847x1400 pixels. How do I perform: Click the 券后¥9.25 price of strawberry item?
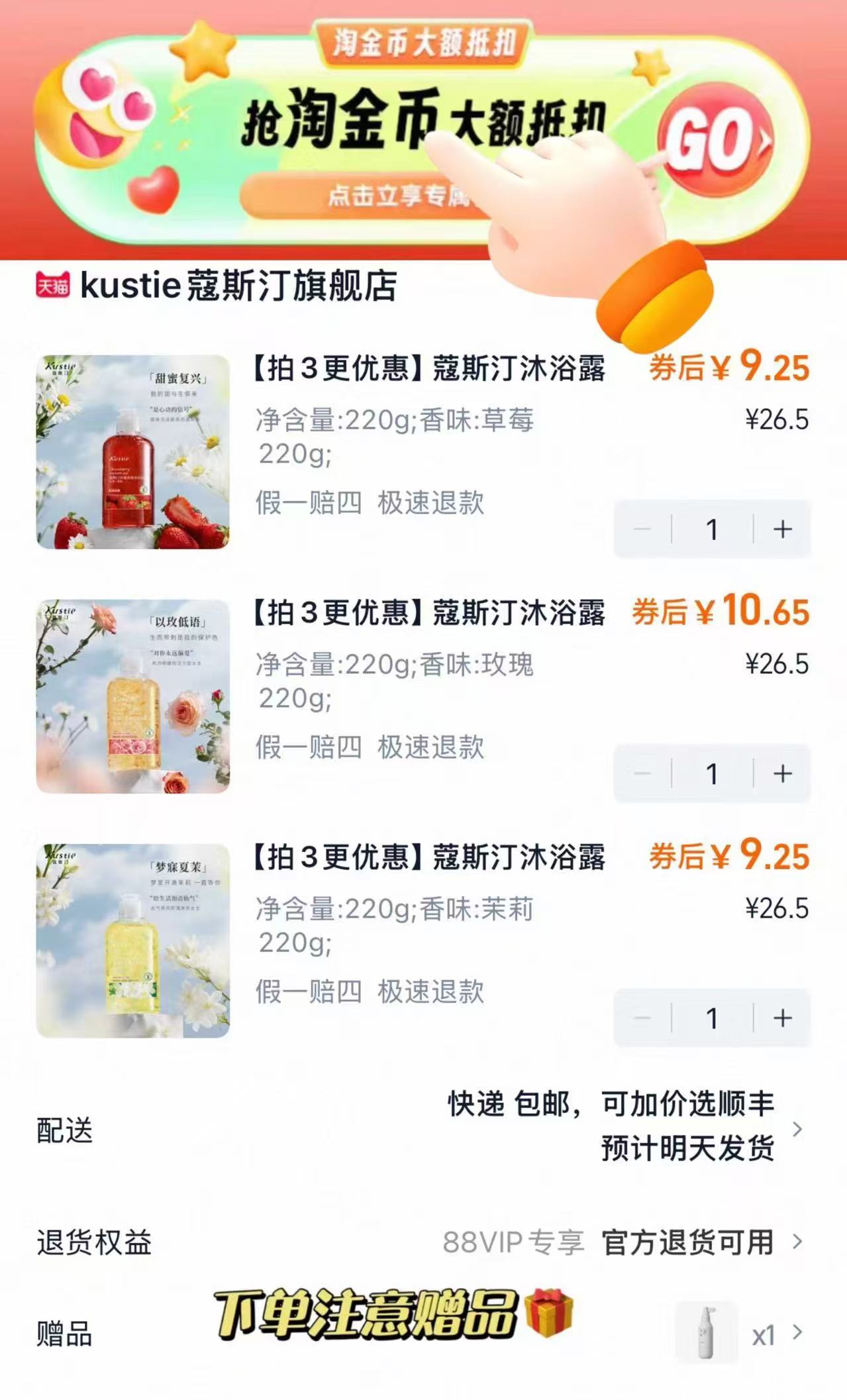click(x=725, y=371)
